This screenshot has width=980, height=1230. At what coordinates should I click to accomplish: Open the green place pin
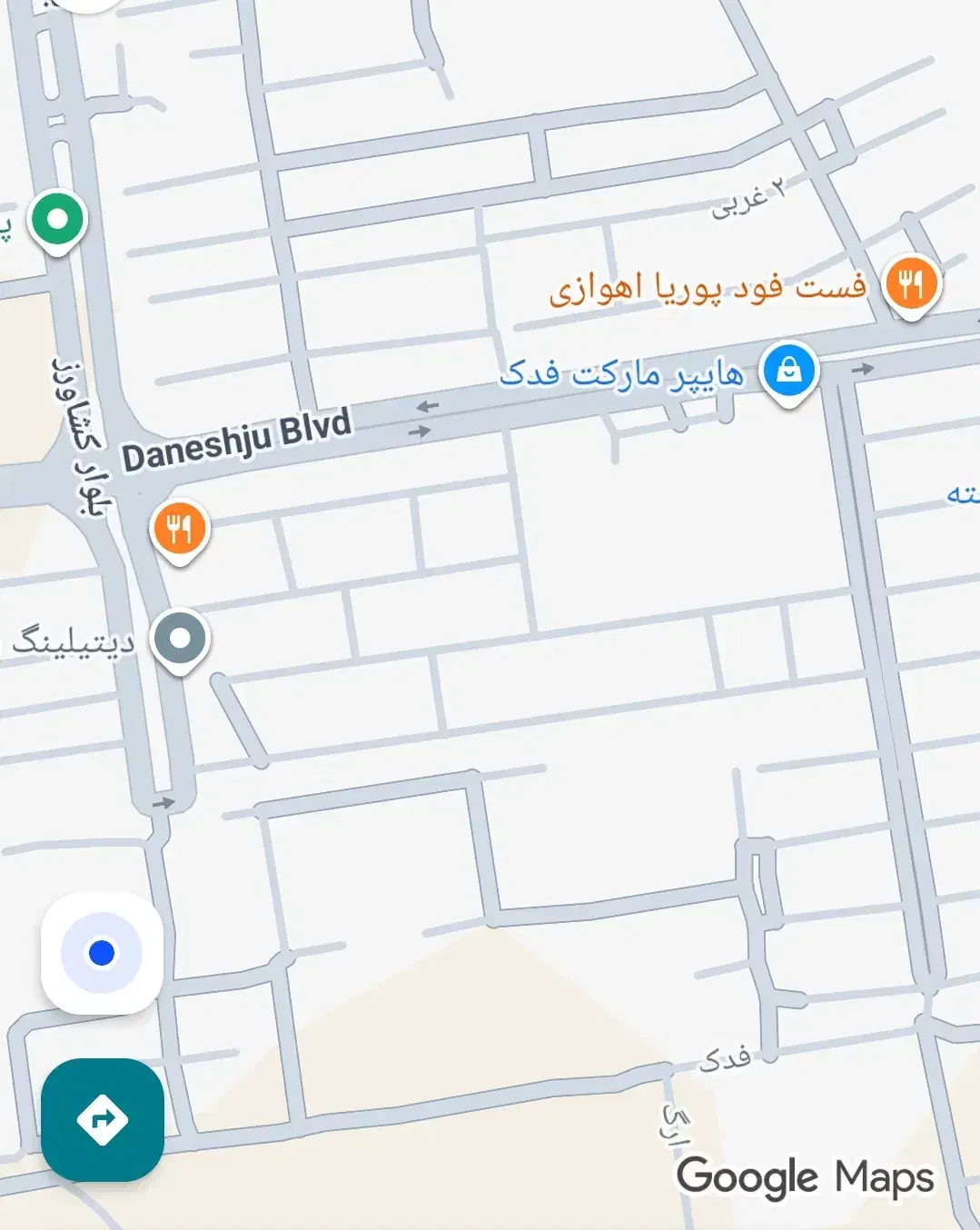(x=57, y=220)
